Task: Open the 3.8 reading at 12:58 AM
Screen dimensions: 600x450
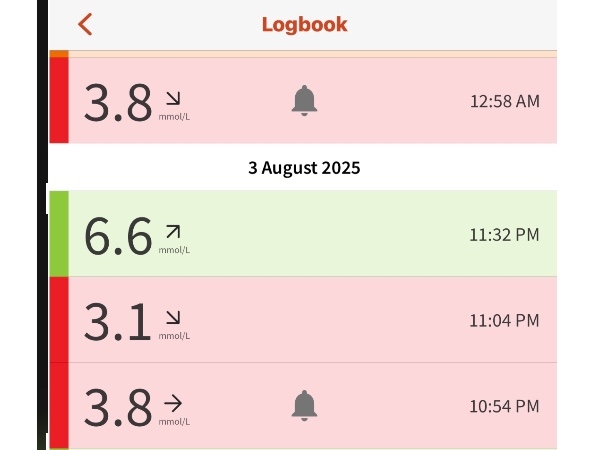Action: point(310,101)
